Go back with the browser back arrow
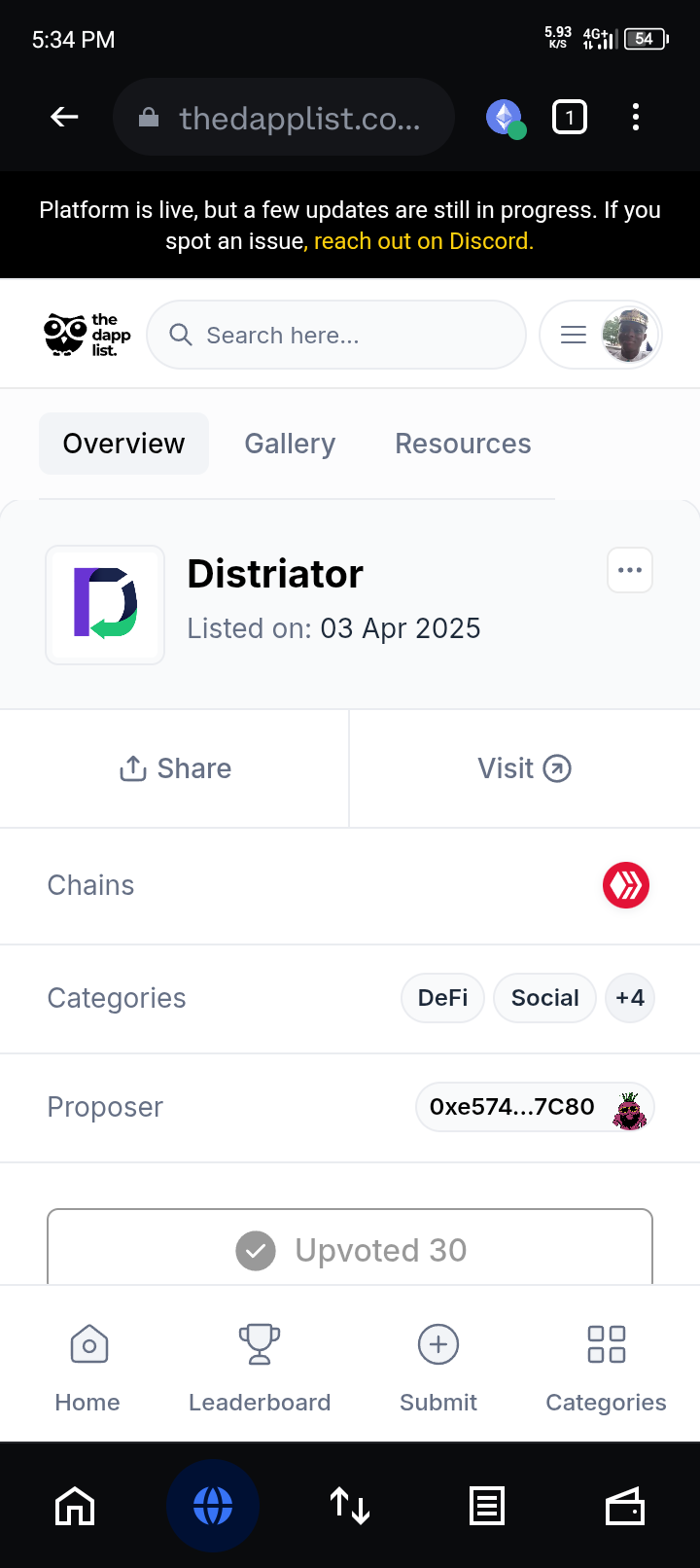 (x=64, y=117)
